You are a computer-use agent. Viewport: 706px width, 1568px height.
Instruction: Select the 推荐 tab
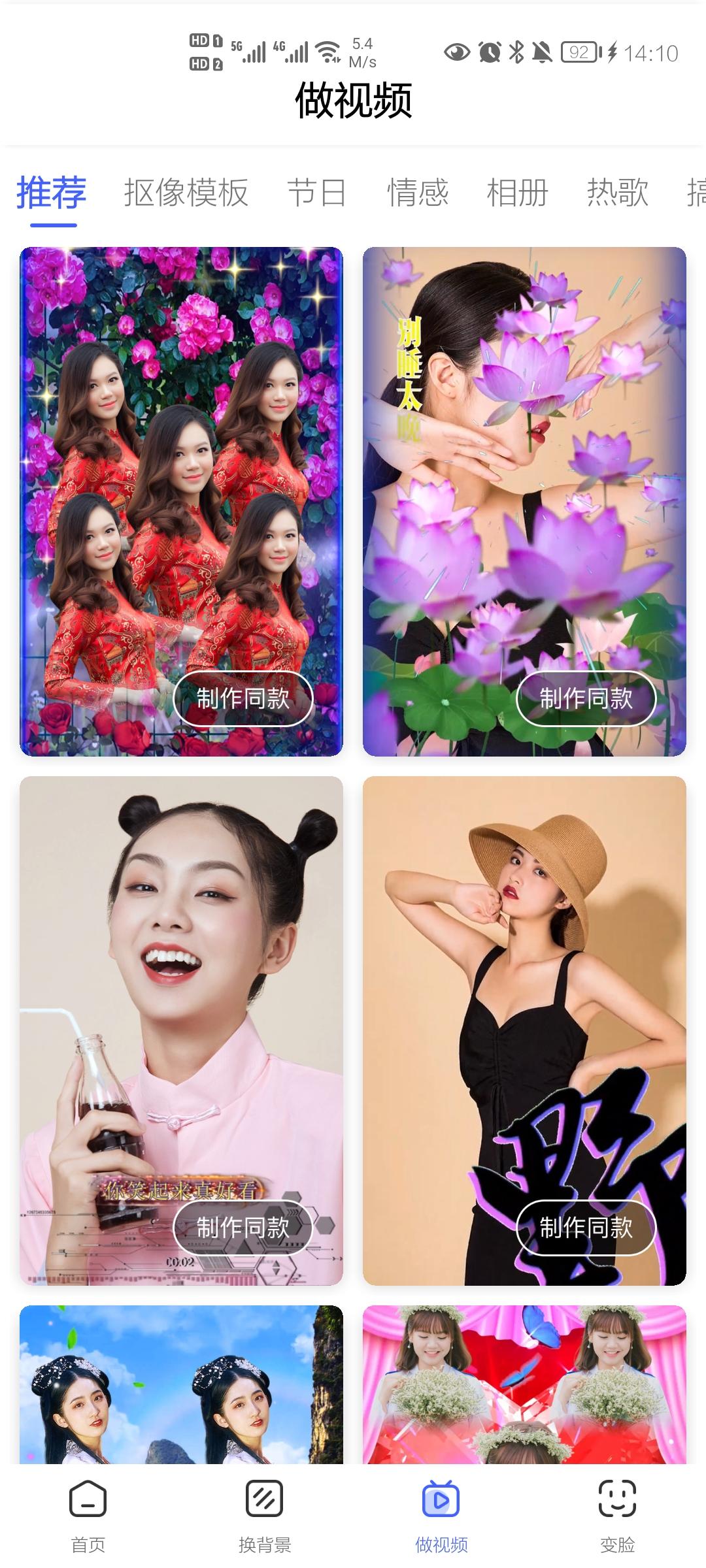tap(52, 193)
